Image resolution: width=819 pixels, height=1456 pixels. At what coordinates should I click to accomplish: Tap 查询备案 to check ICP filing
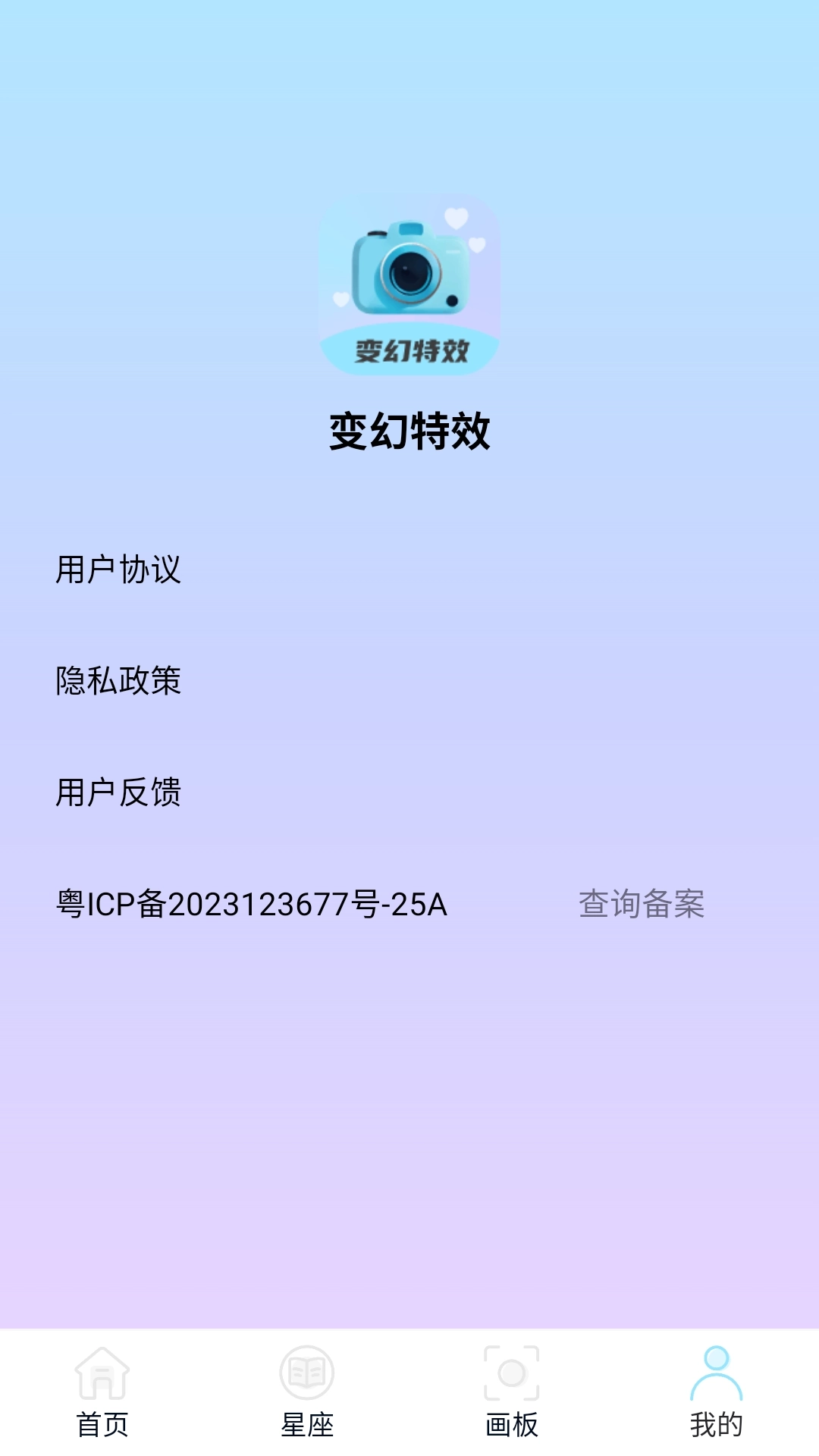(642, 902)
